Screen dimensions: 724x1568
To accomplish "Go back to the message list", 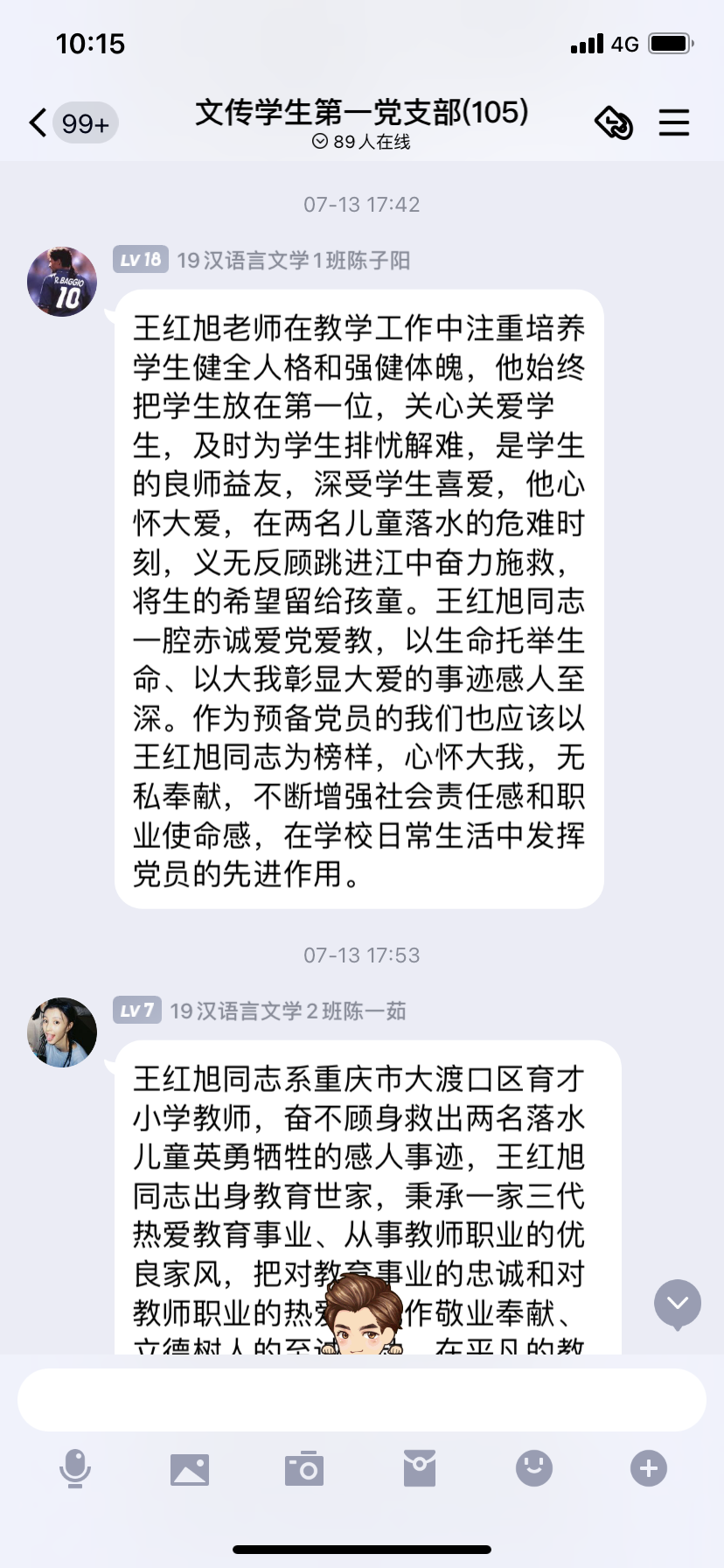I will coord(38,123).
